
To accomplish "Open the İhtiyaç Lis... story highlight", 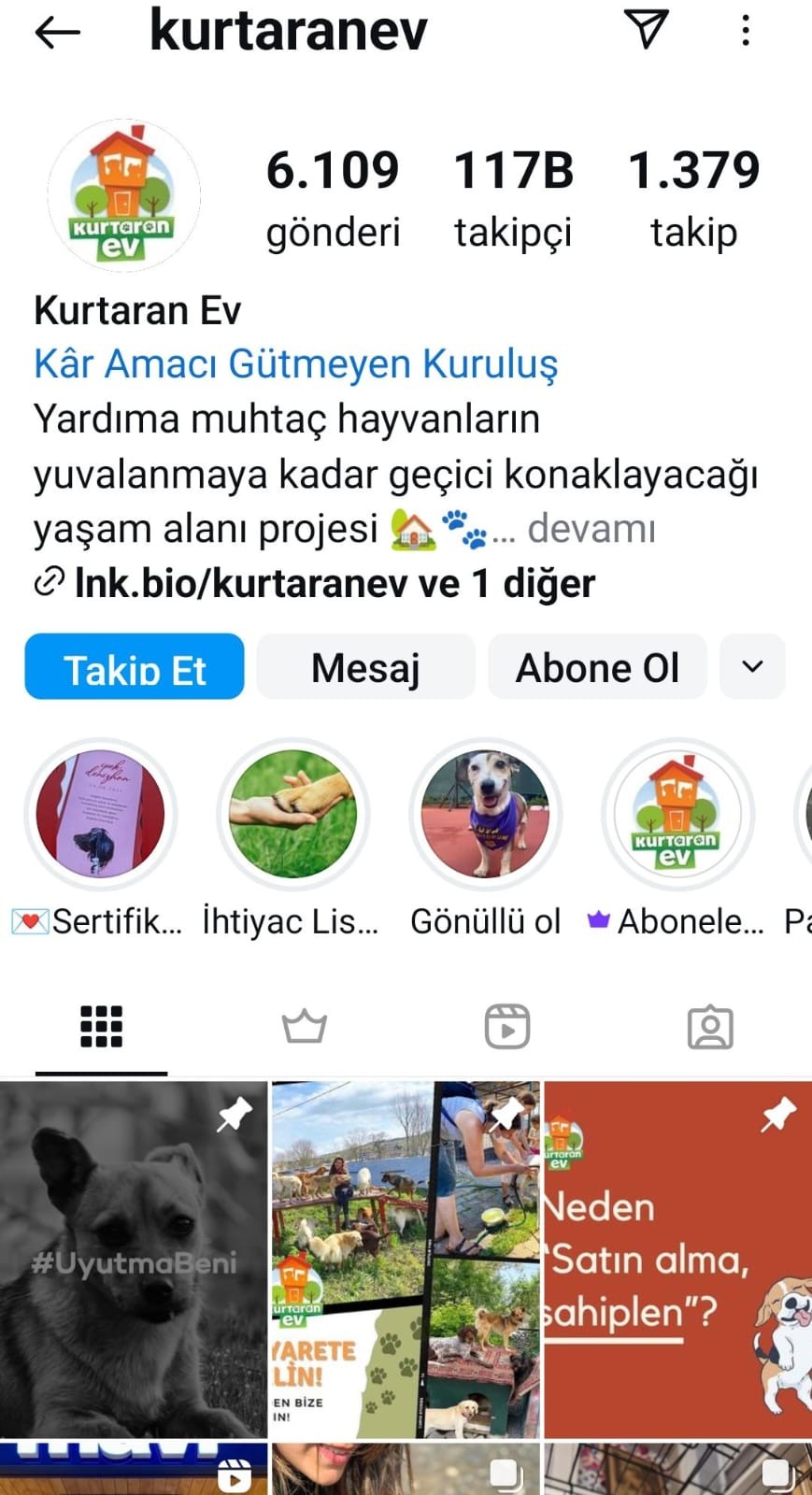I will point(292,815).
